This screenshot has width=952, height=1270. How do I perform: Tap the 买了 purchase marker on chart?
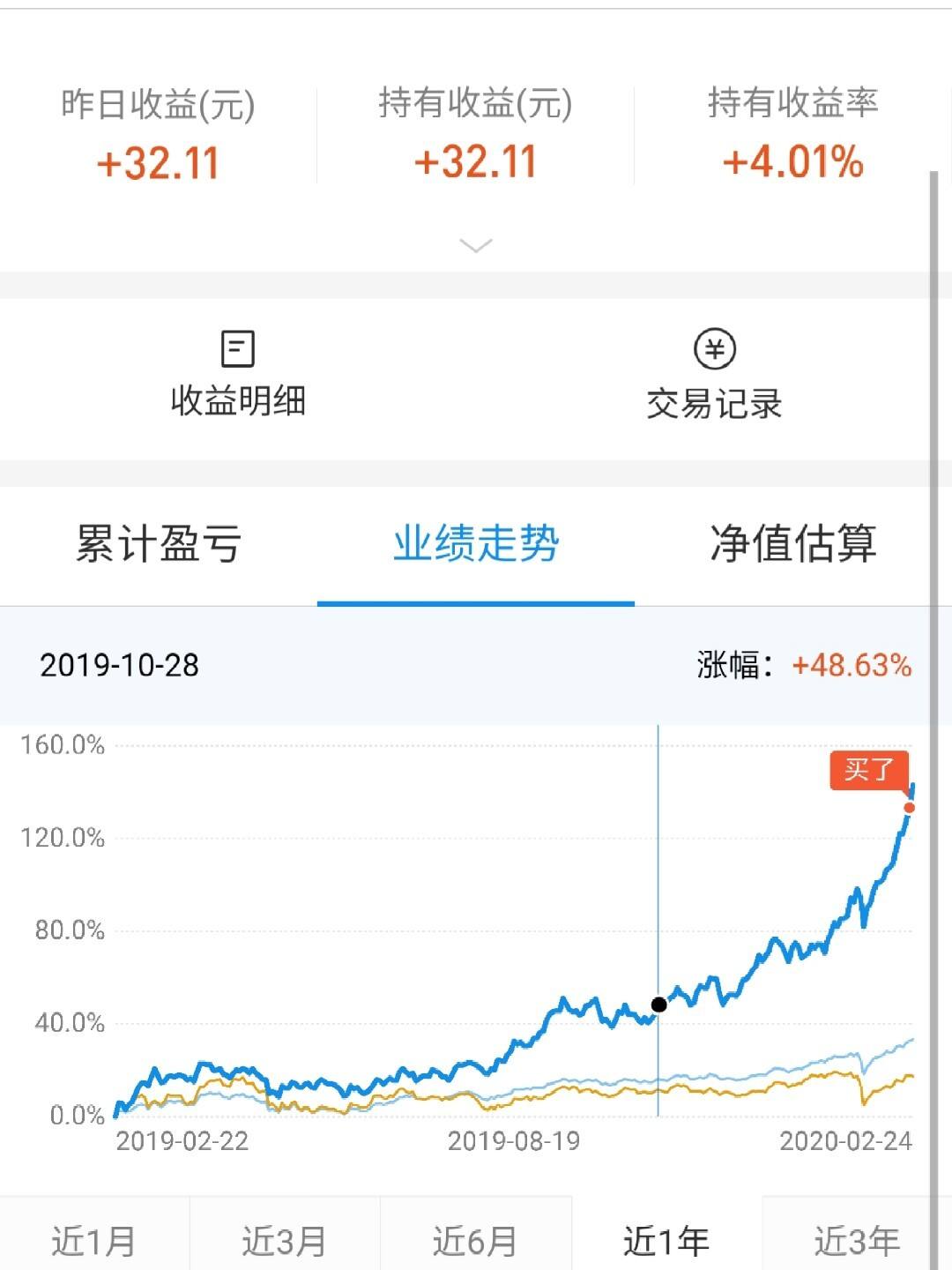click(x=871, y=769)
